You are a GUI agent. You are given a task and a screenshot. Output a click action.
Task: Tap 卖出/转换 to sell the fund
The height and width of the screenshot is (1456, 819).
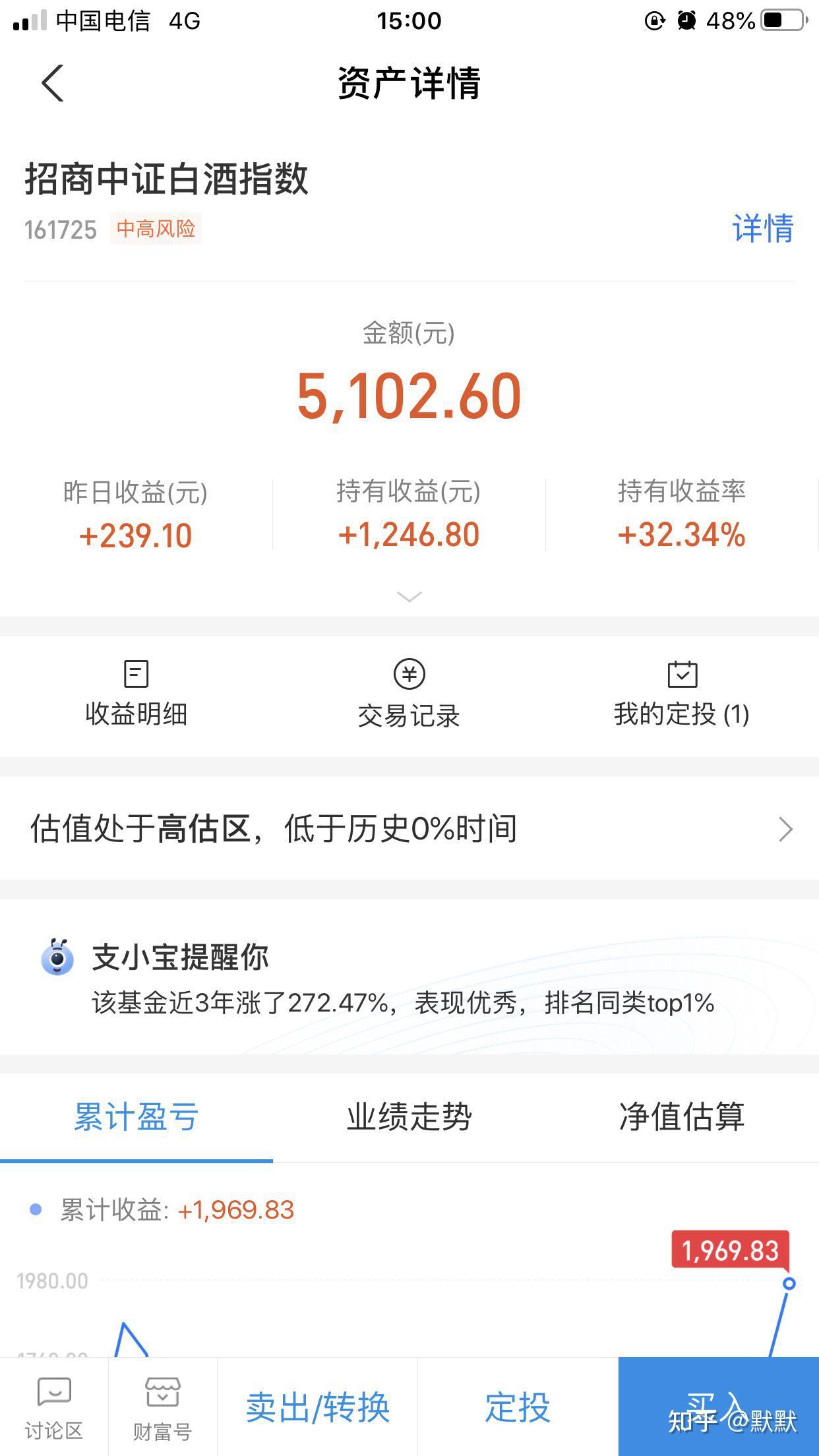tap(318, 1407)
